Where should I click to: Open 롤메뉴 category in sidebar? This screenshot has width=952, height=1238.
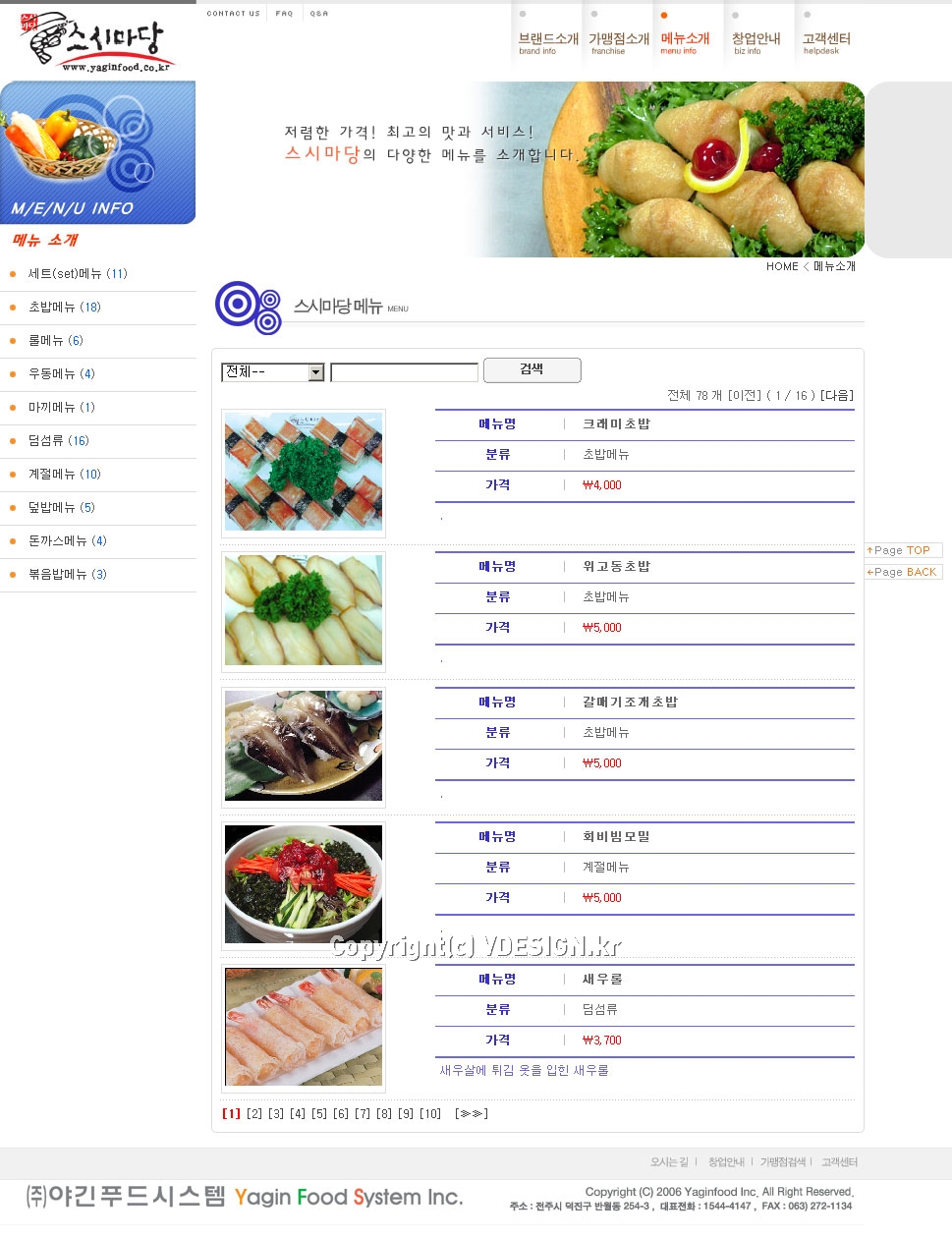[x=55, y=341]
